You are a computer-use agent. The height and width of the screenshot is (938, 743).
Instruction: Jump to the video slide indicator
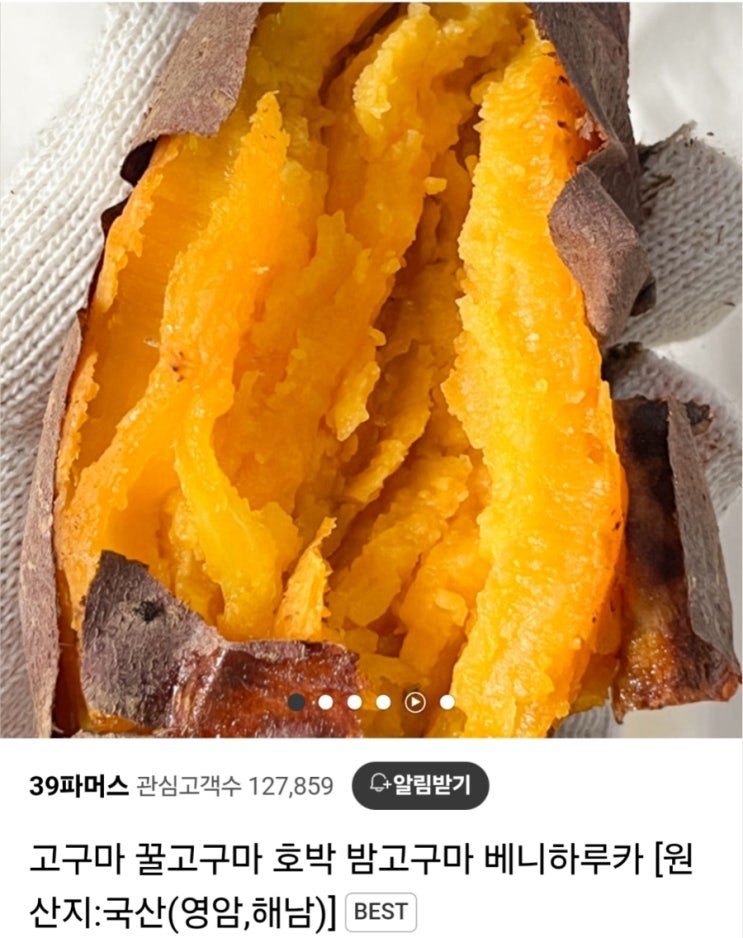point(415,702)
